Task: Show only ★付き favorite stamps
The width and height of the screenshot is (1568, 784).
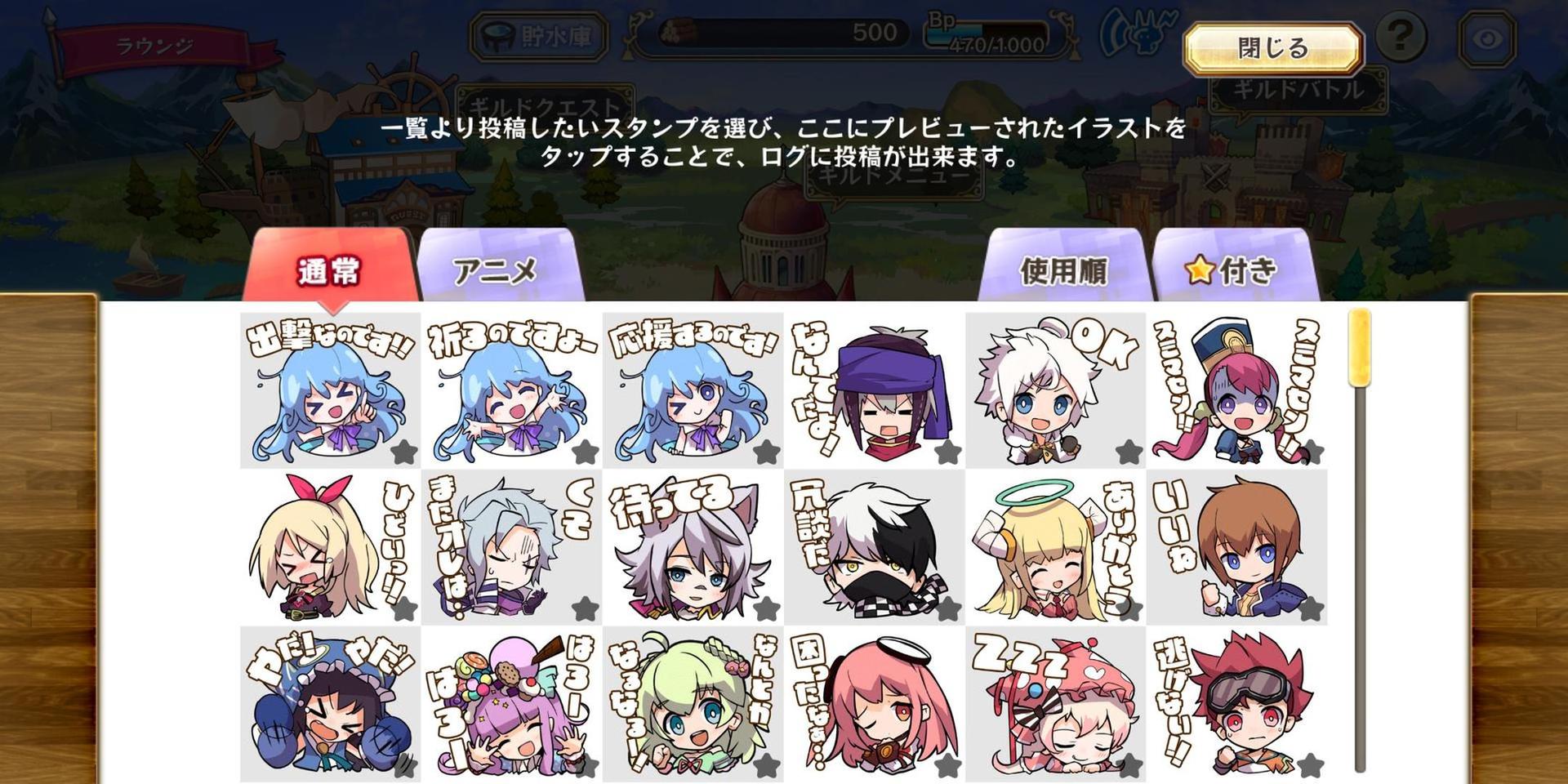Action: (1233, 270)
